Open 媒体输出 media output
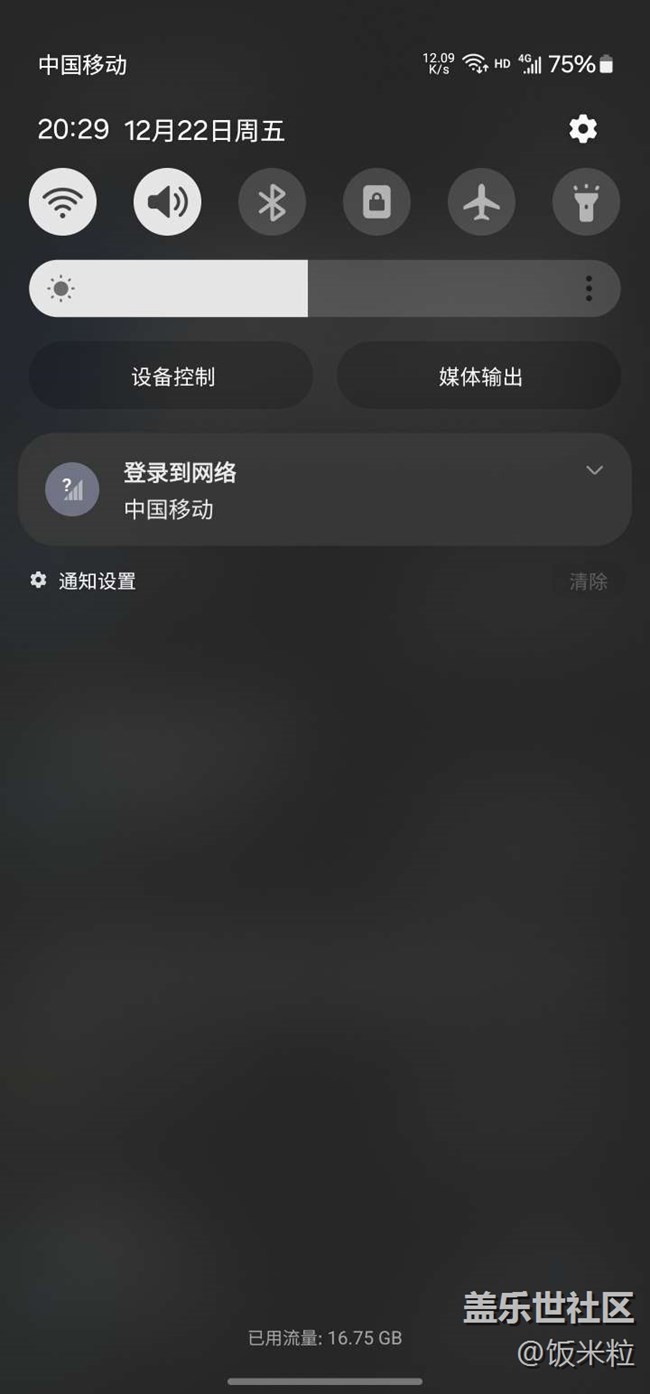650x1394 pixels. pyautogui.click(x=479, y=377)
